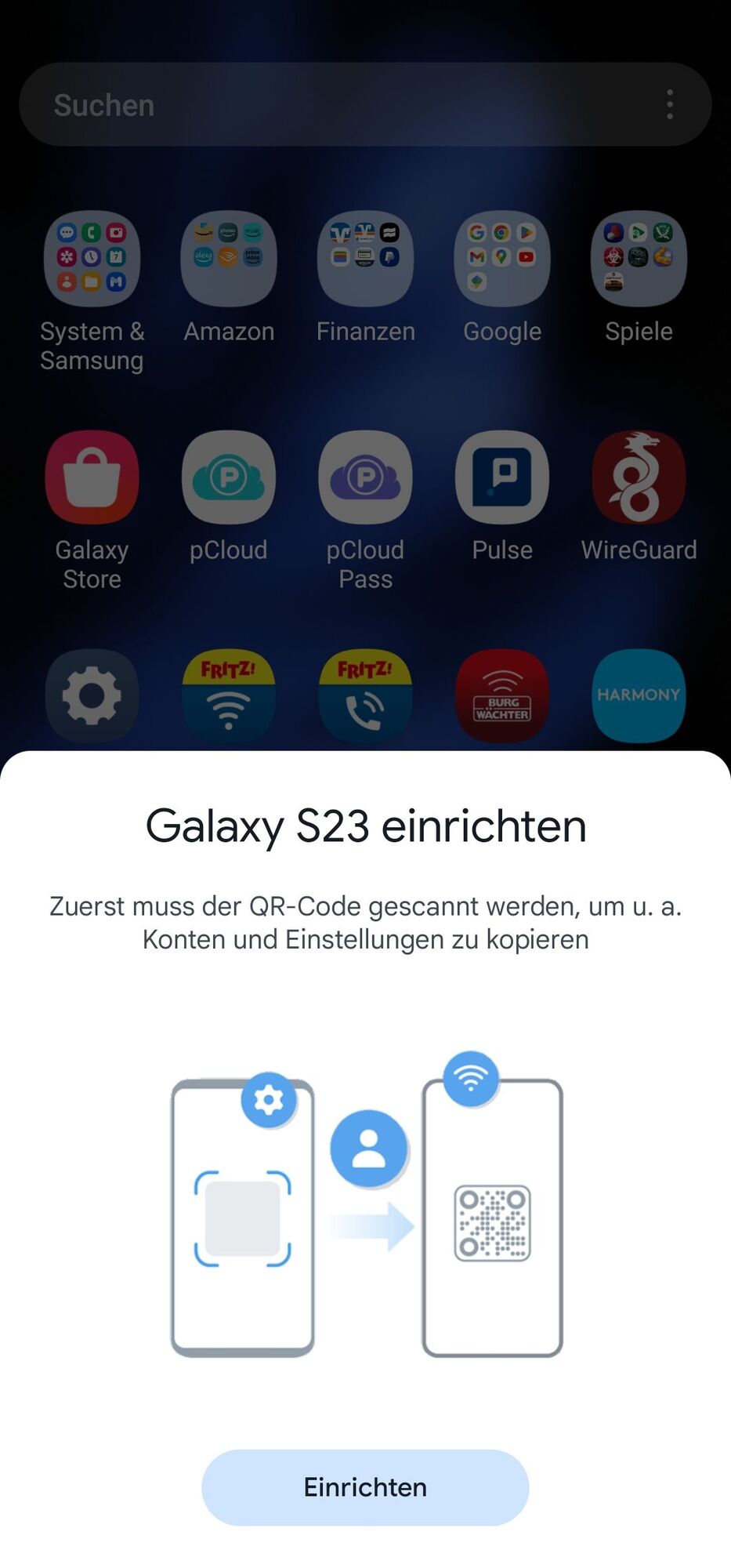Tap the Galaxy S23 einrichten heading

365,825
